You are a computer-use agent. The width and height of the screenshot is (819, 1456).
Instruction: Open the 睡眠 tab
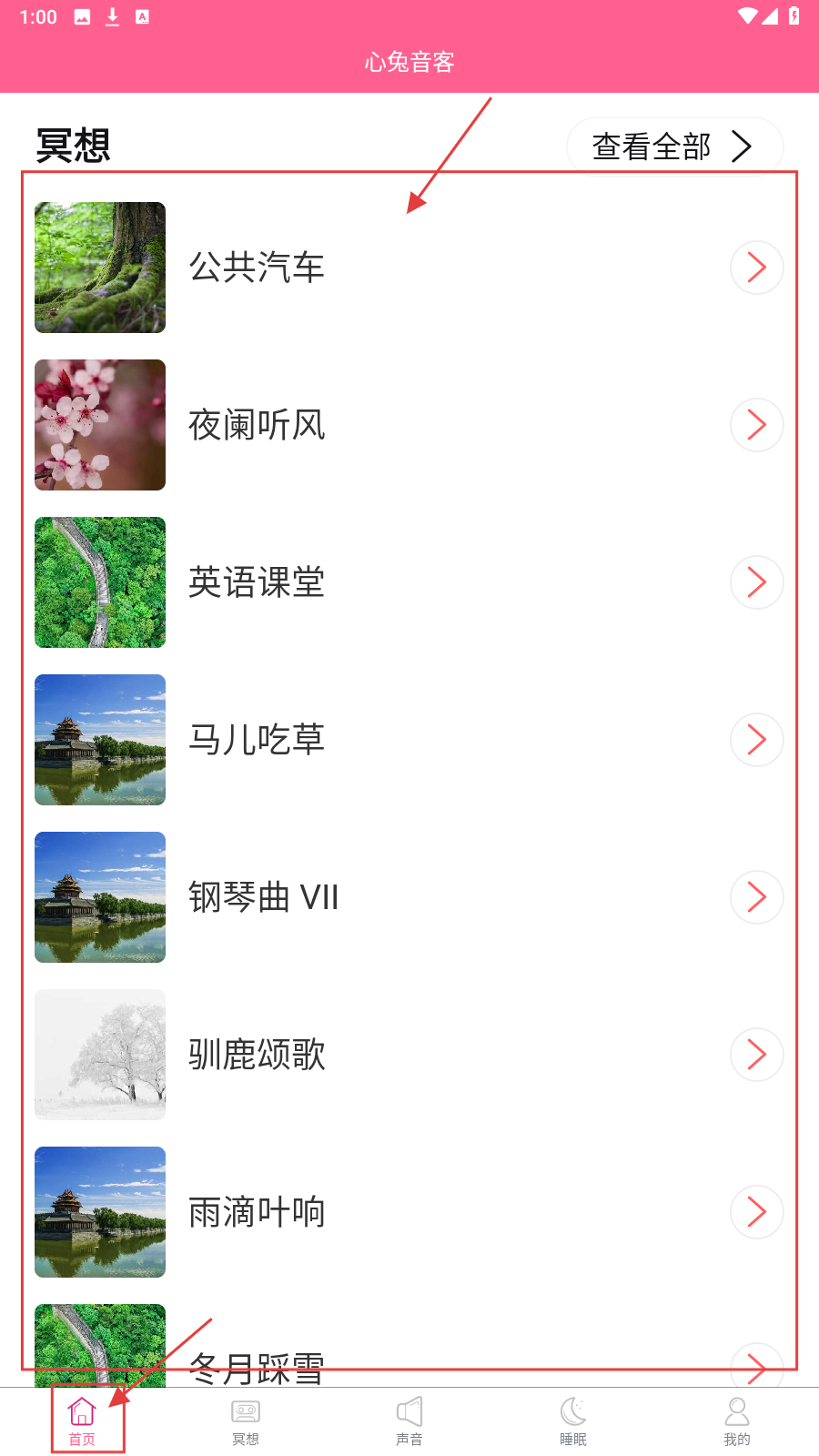pos(573,1421)
